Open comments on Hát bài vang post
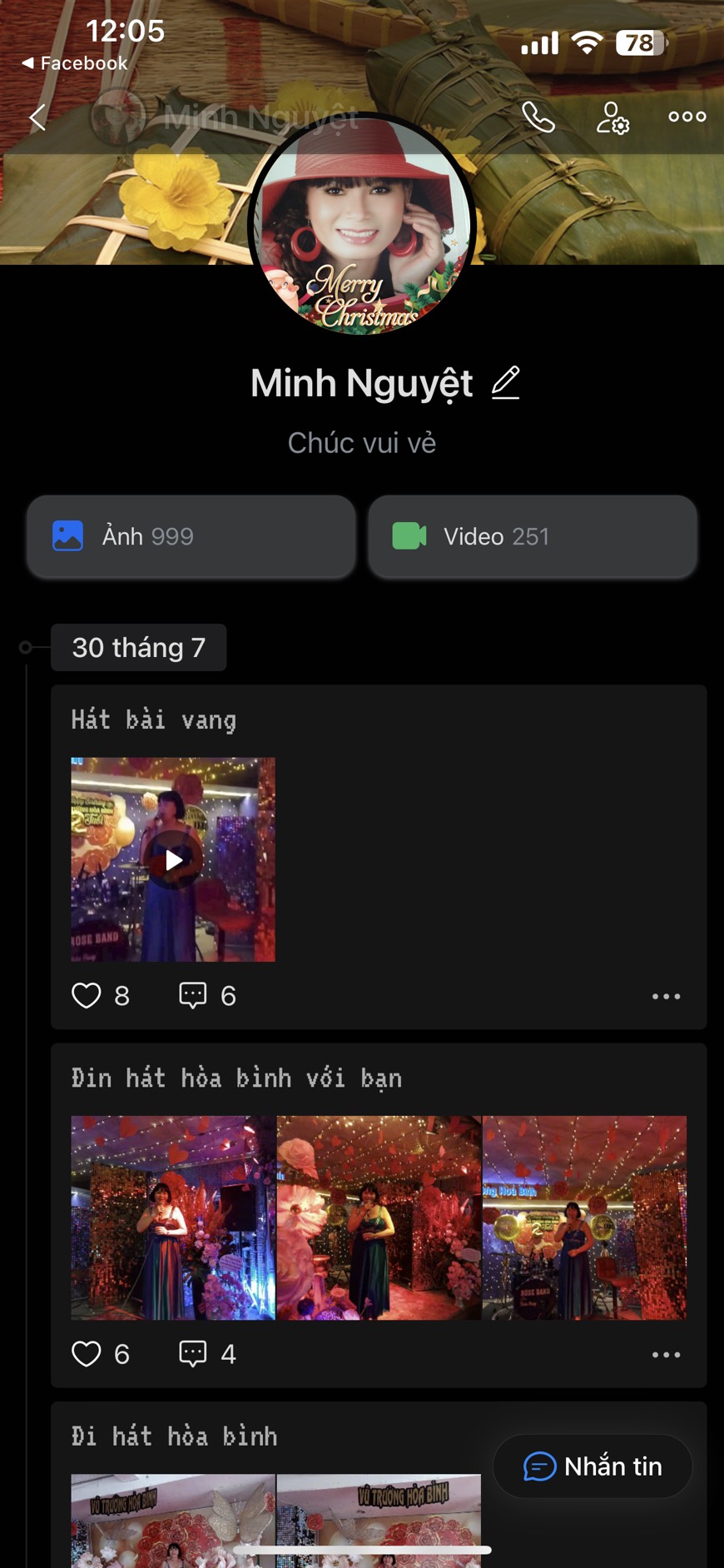Viewport: 724px width, 1568px height. (x=193, y=995)
